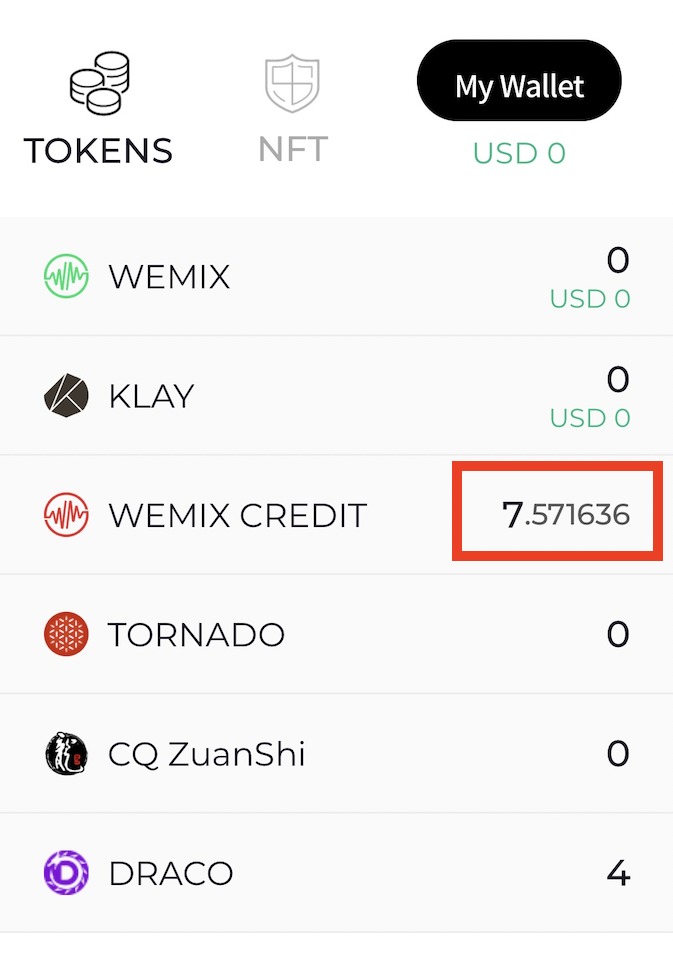
Task: View the TORNADO token details
Action: coord(336,634)
